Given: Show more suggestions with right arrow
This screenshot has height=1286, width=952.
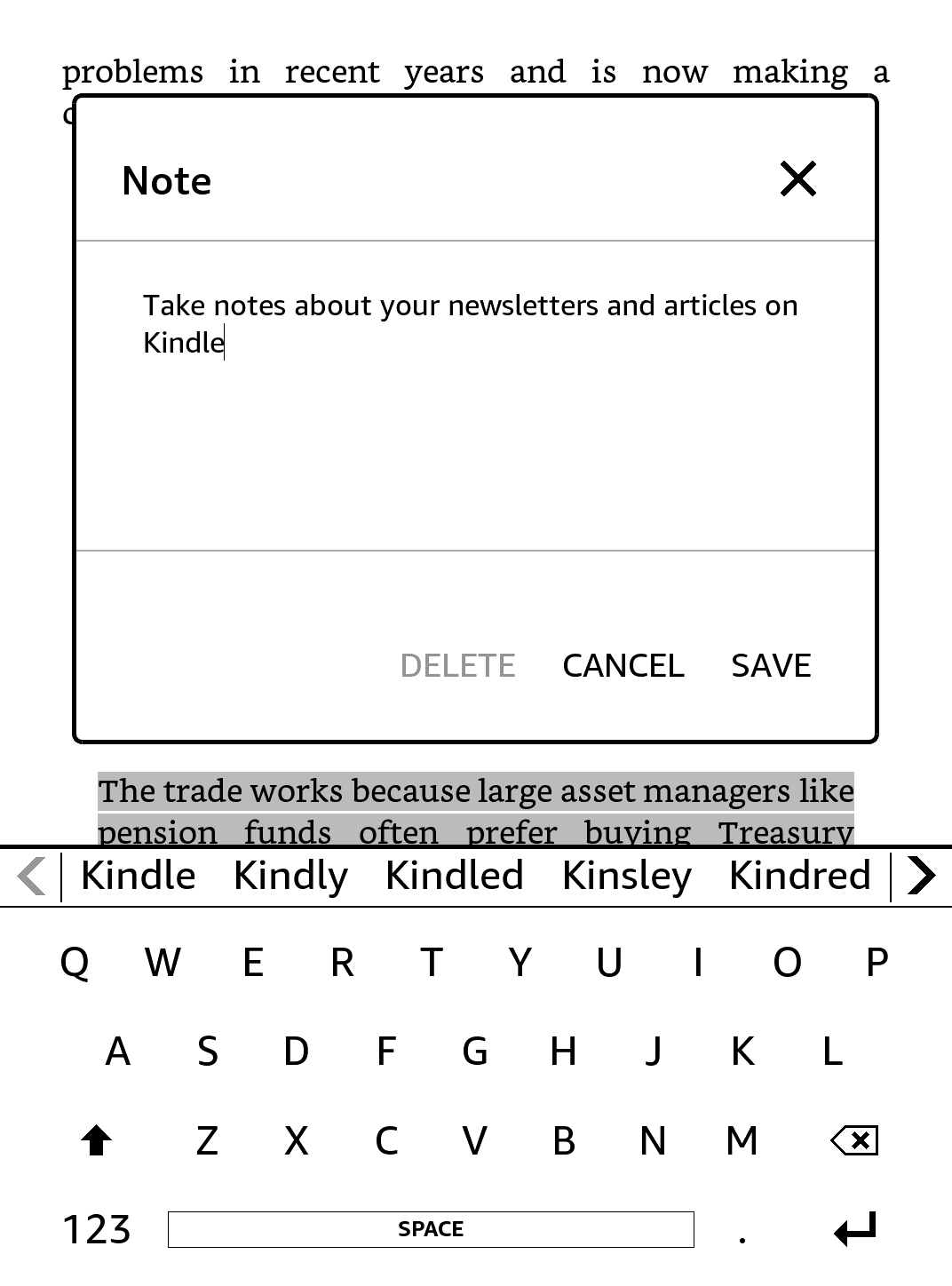Looking at the screenshot, I should tap(922, 876).
